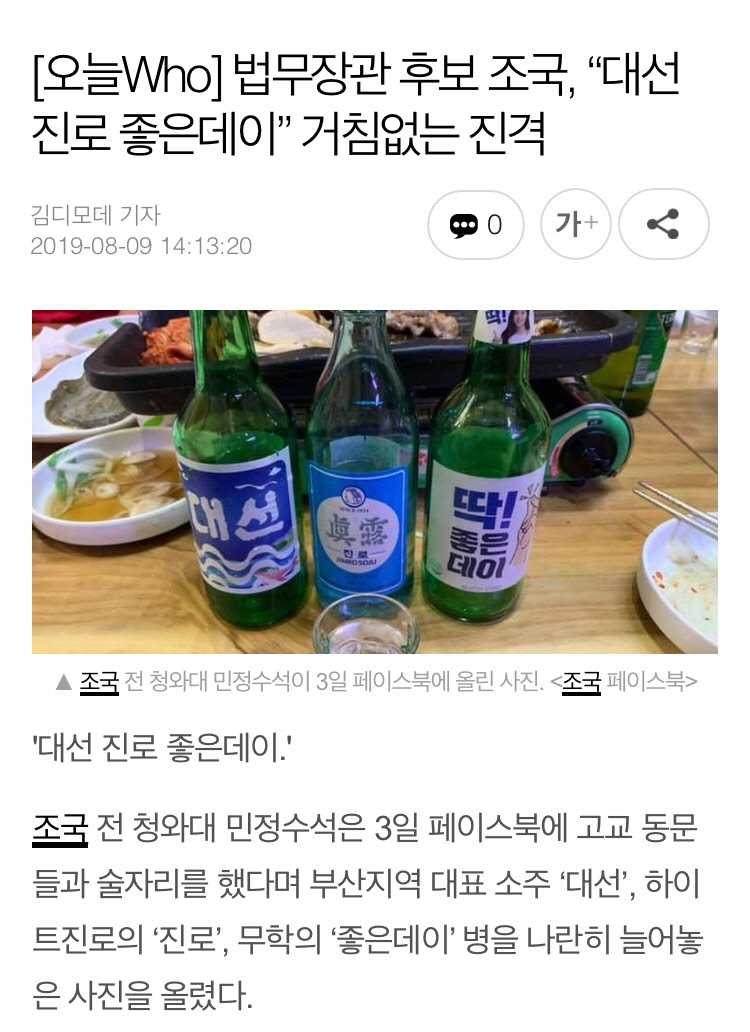The image size is (750, 1032).
Task: Open the 조국 페이스북 source link in the caption
Action: pos(582,682)
